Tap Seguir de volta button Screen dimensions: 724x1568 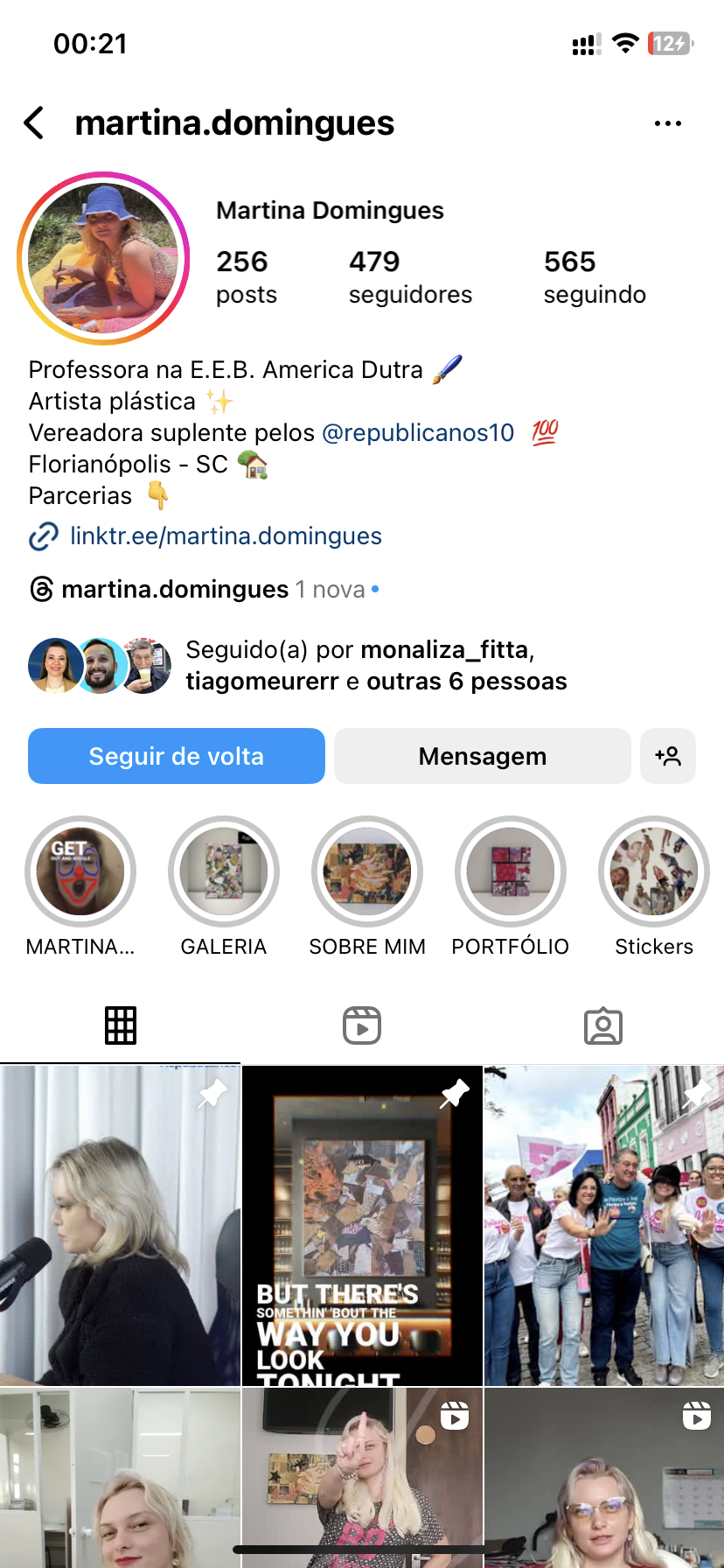click(x=177, y=756)
